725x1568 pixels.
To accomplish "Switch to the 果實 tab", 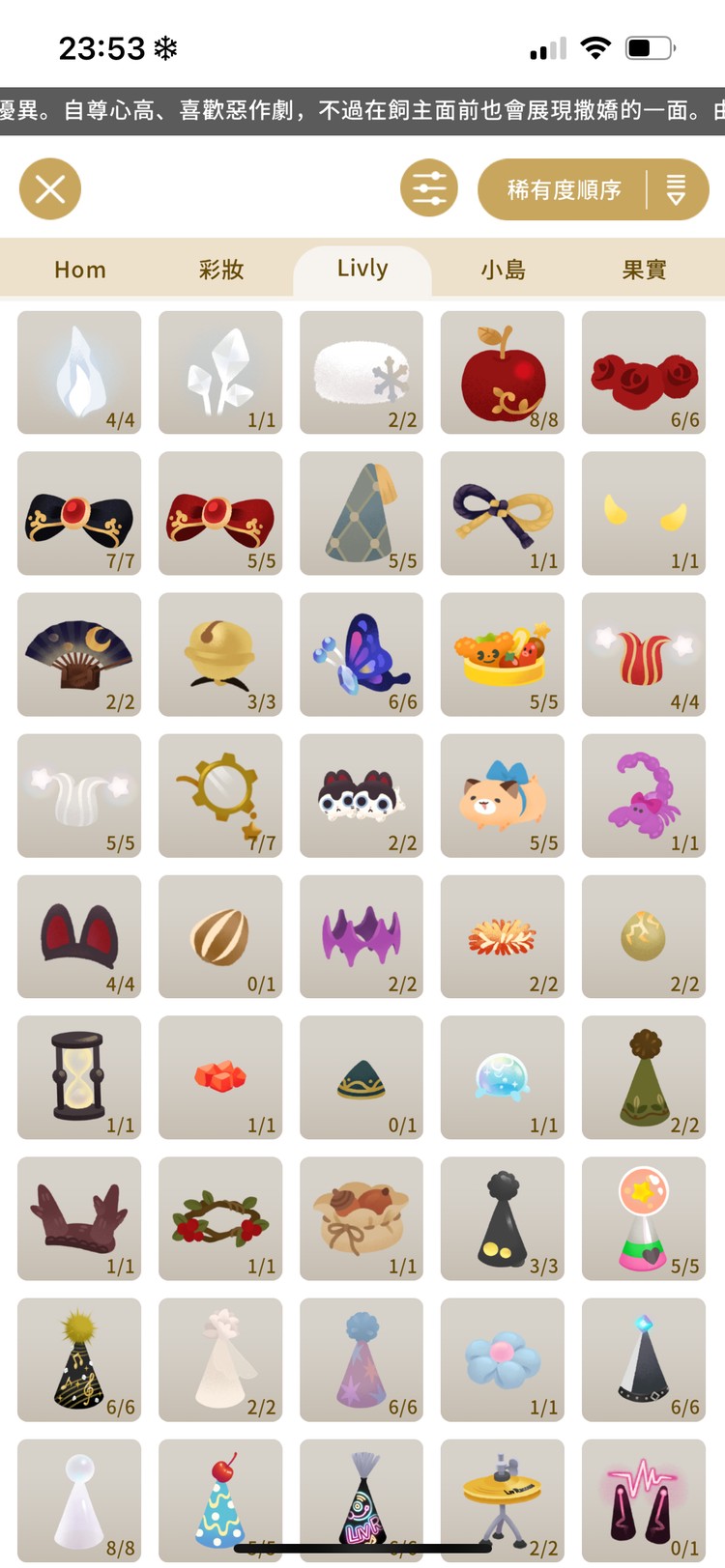I will tap(645, 270).
